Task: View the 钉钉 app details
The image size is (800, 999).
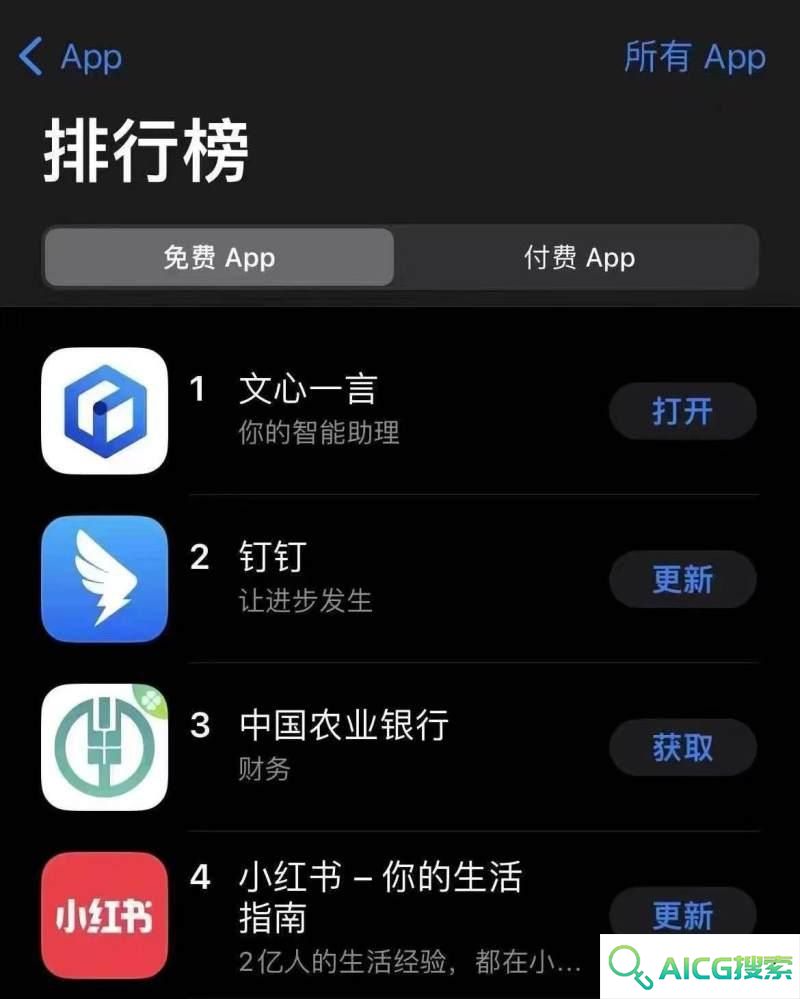Action: tap(272, 557)
